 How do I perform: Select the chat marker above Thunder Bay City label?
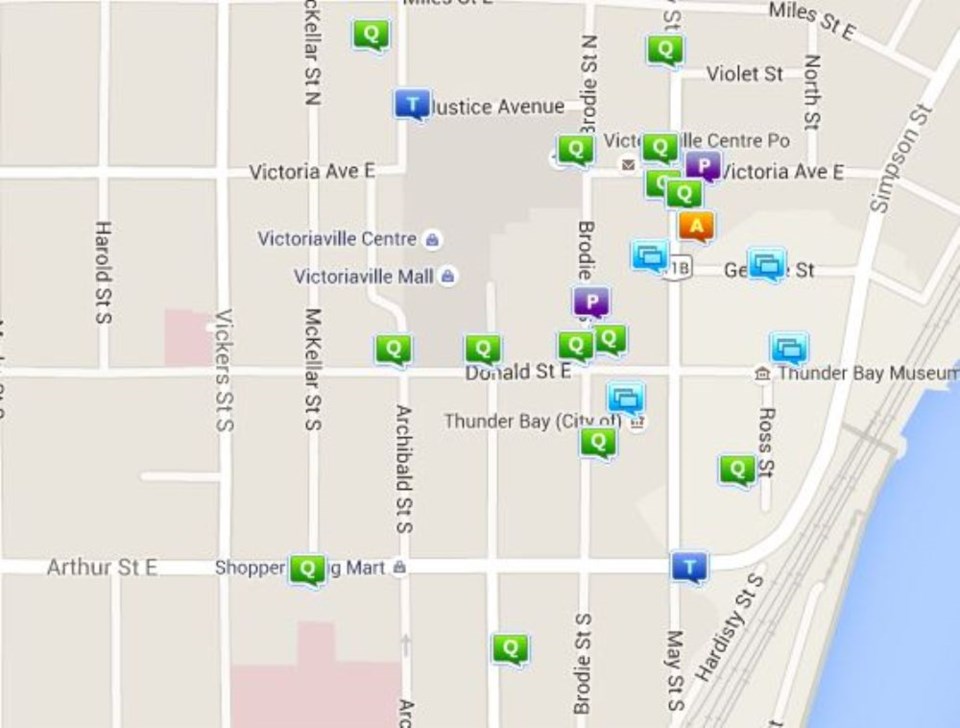click(626, 398)
